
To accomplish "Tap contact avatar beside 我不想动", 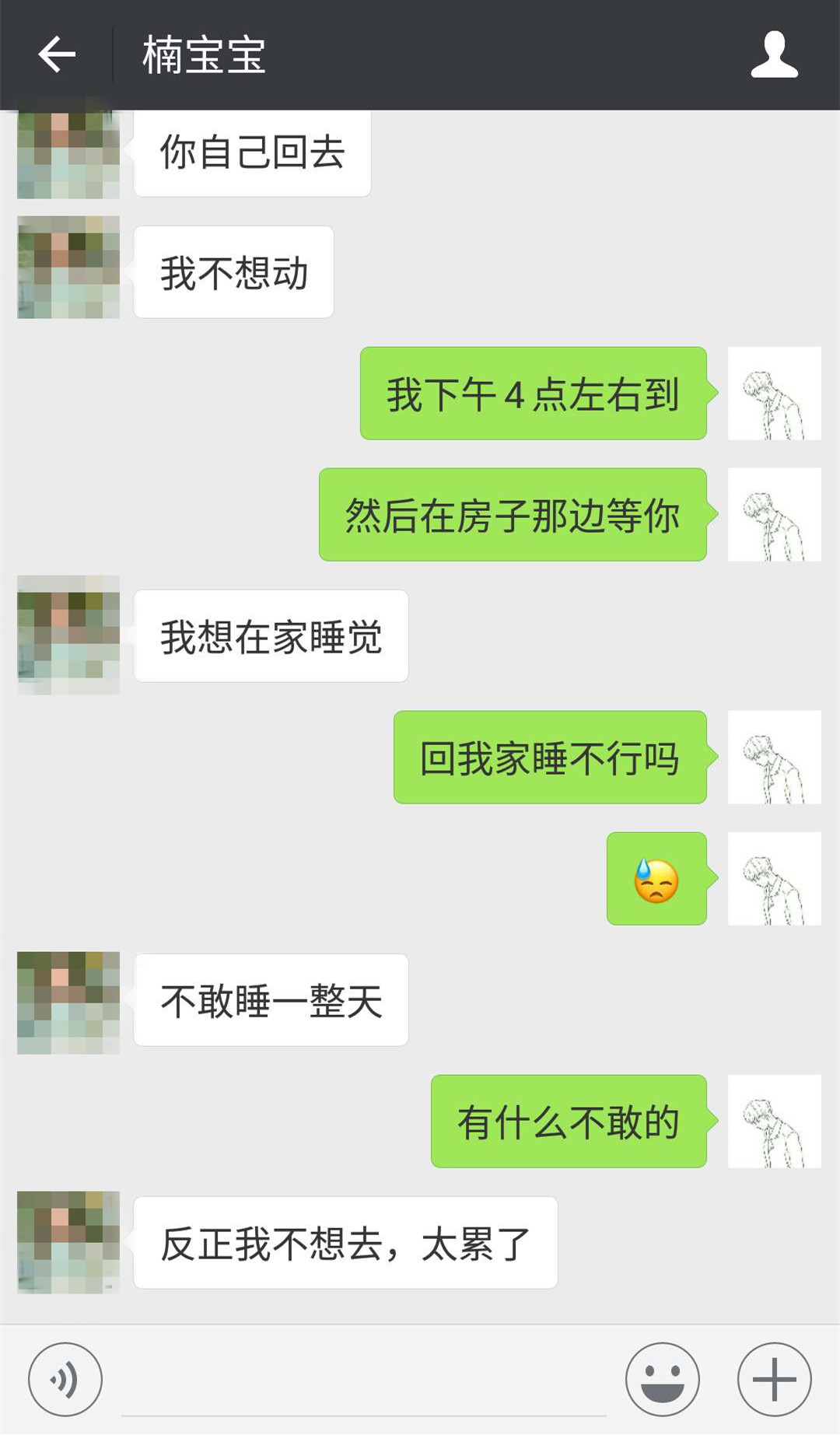I will pos(68,268).
